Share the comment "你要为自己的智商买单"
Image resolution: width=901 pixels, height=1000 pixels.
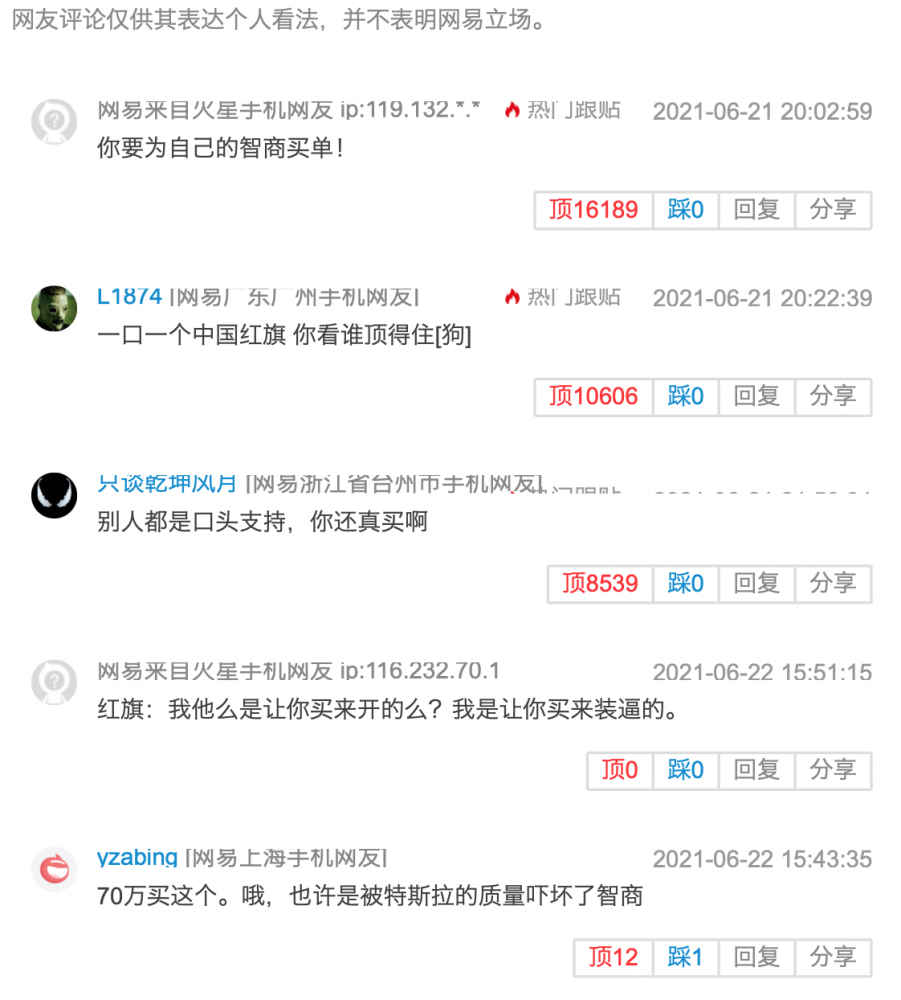832,210
